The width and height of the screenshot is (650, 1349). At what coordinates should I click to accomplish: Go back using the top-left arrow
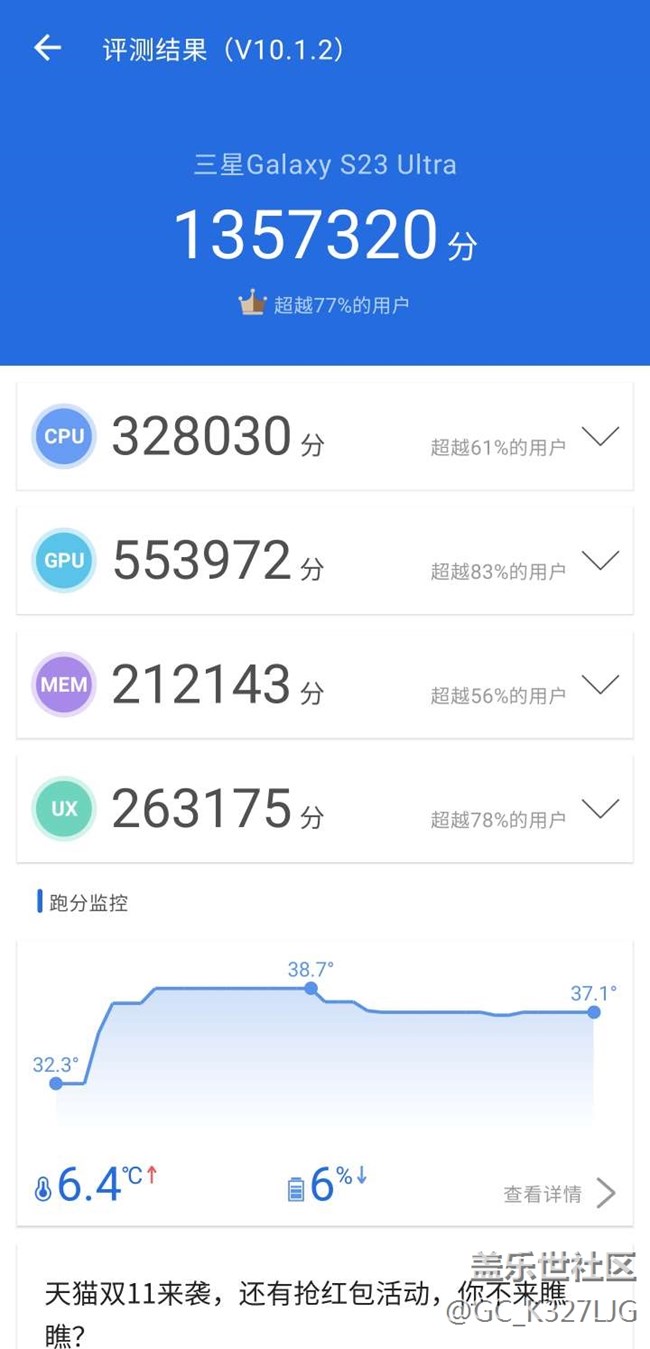click(x=47, y=48)
